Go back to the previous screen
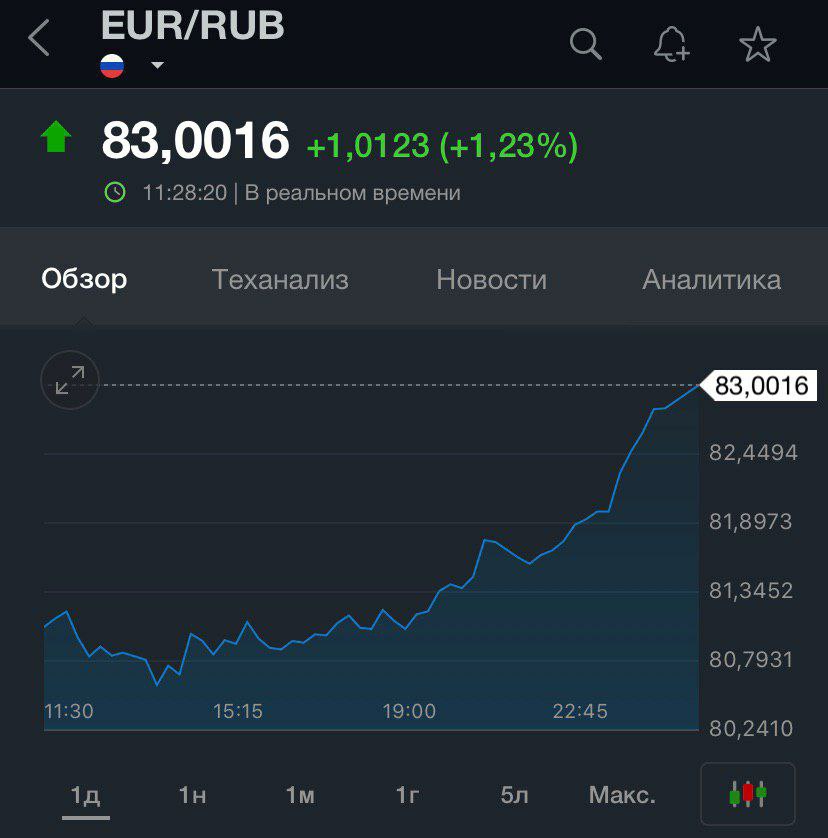 [40, 41]
